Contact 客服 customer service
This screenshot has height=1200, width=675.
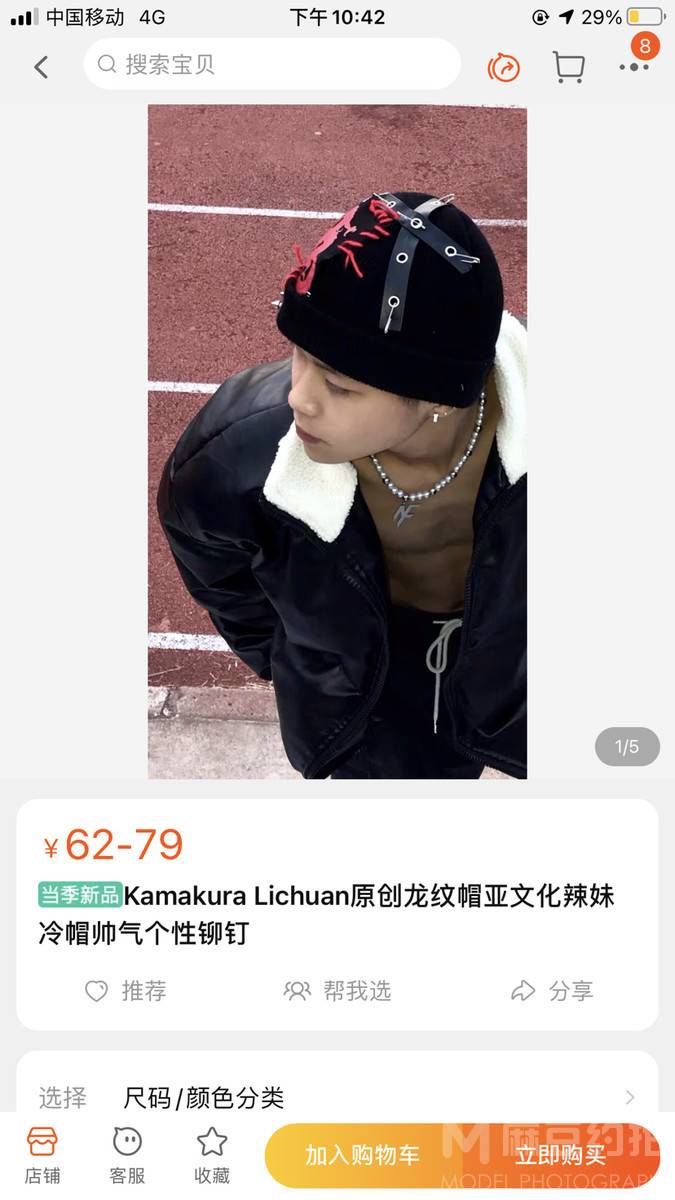click(x=127, y=1155)
